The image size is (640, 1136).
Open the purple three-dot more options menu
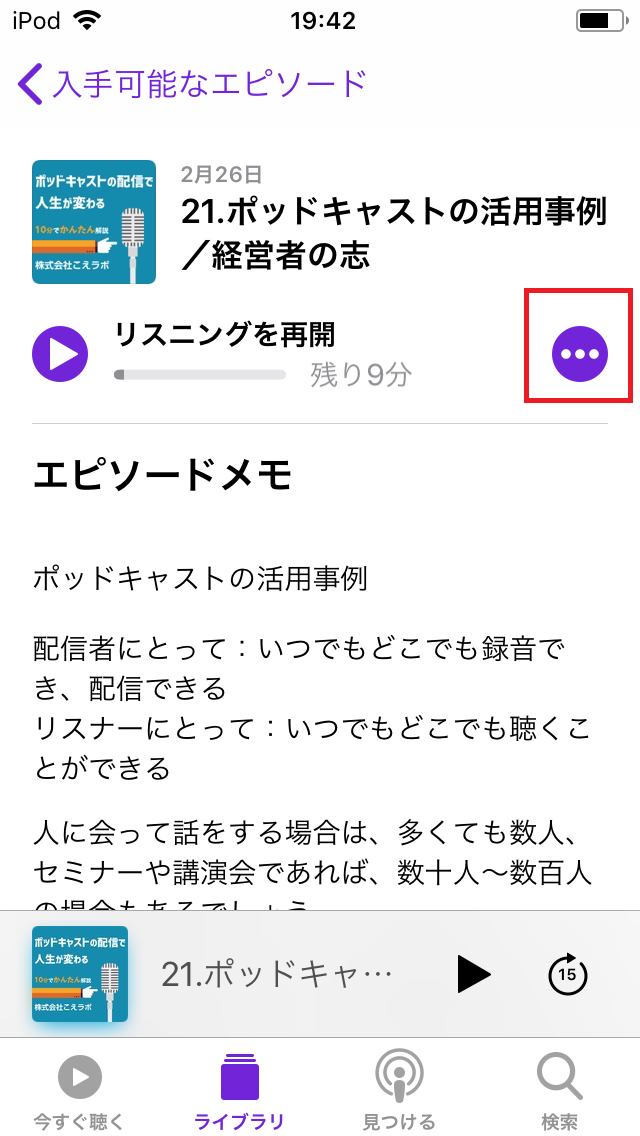(x=580, y=354)
